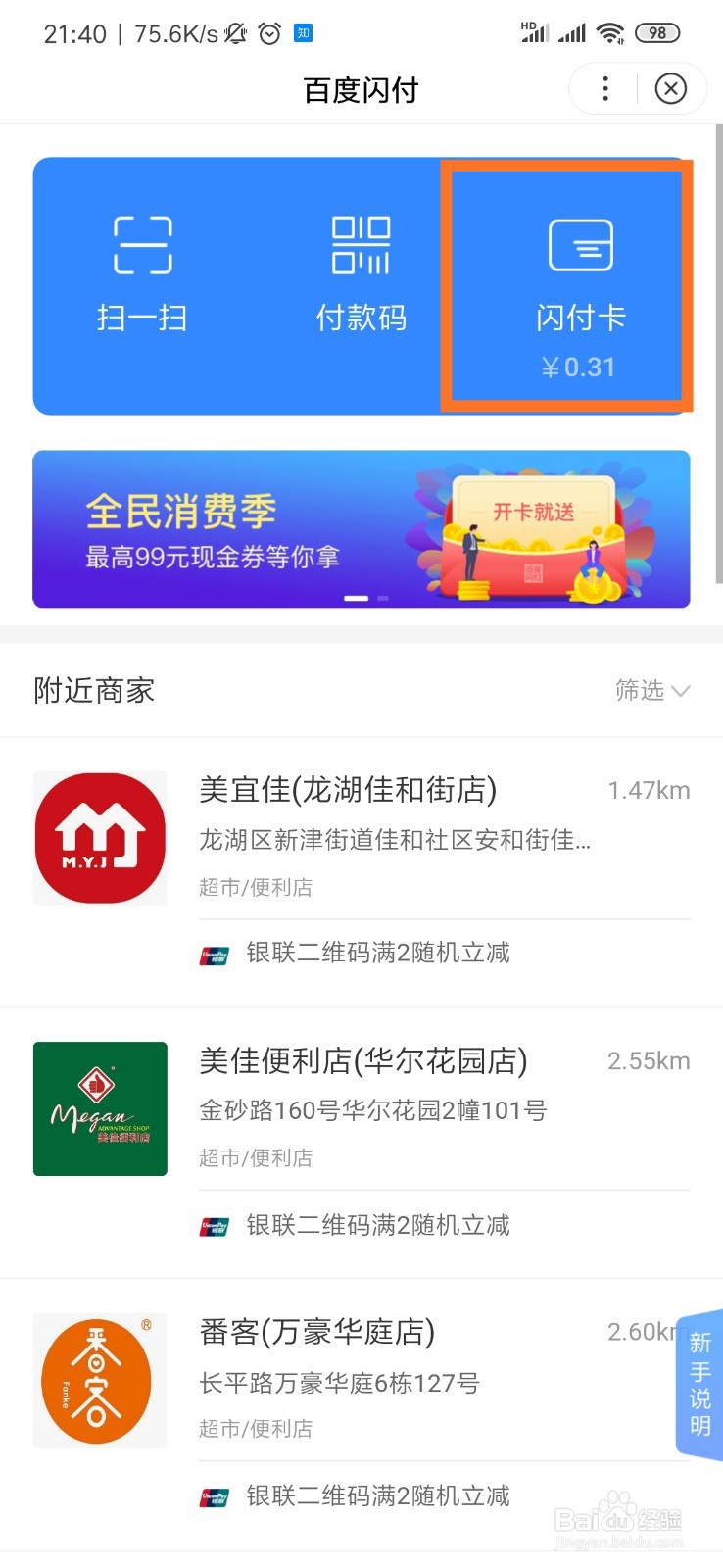Open 美宜佳(龙湖佳和街店) store details

click(x=348, y=790)
